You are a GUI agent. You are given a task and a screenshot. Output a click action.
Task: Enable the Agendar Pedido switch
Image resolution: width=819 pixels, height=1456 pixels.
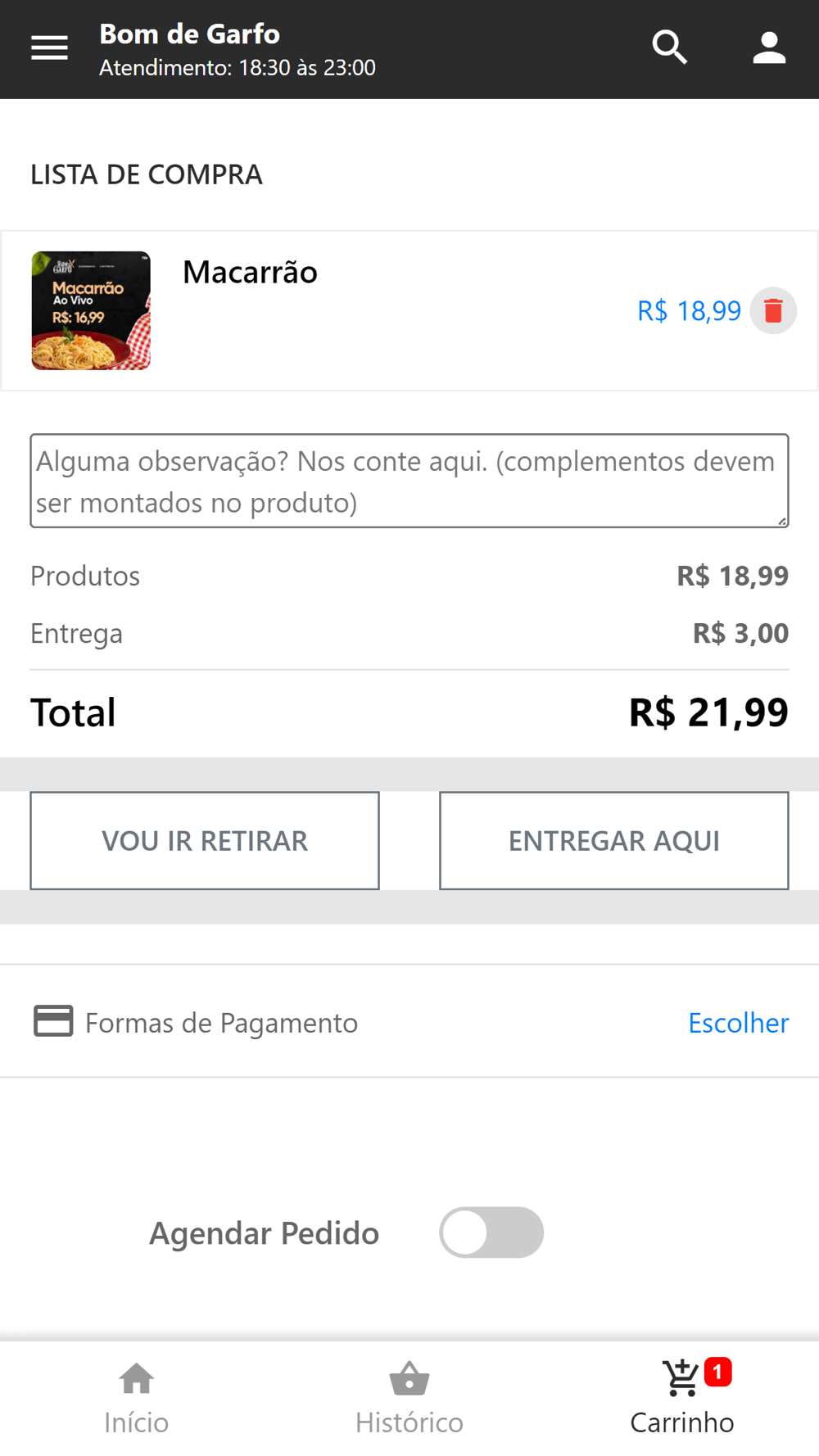pos(491,1232)
